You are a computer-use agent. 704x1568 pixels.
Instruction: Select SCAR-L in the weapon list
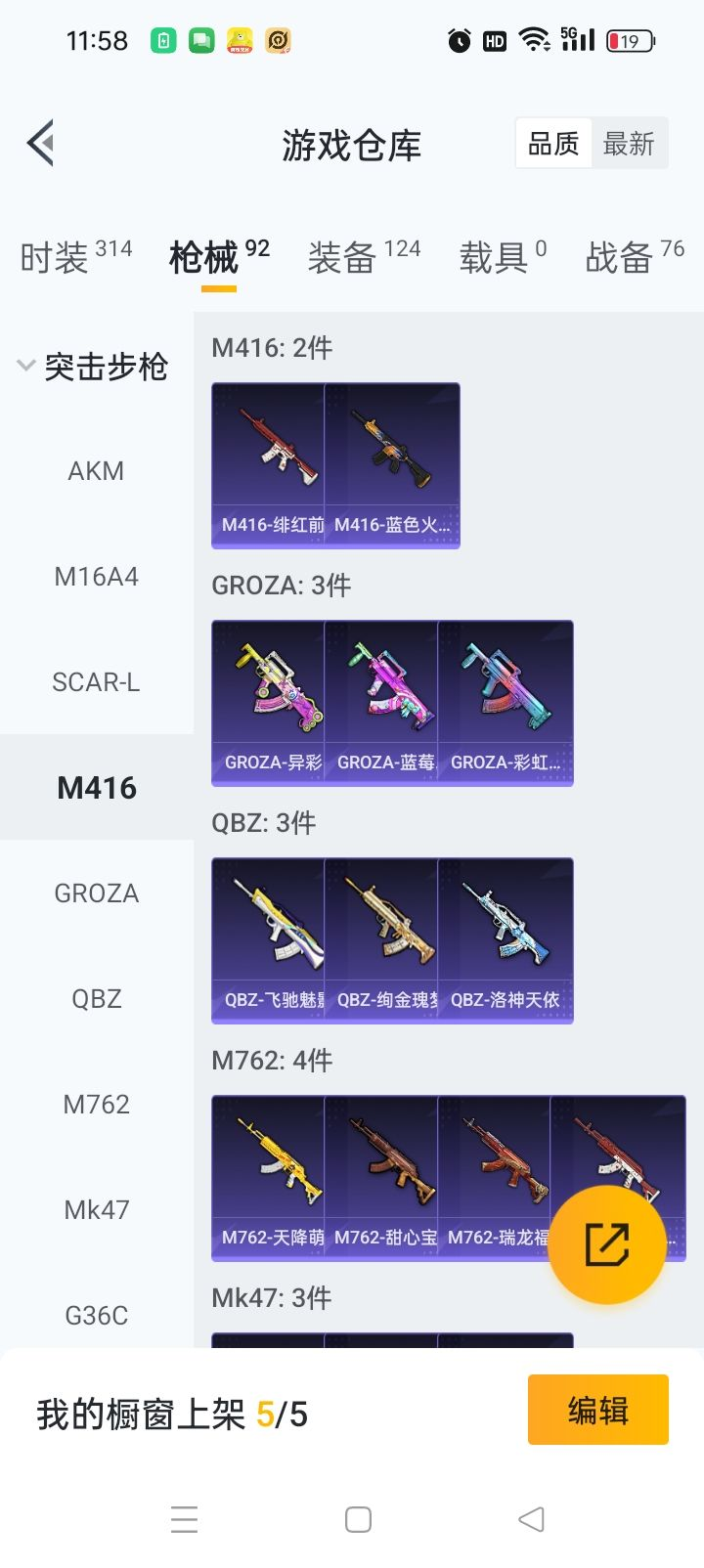(x=96, y=681)
